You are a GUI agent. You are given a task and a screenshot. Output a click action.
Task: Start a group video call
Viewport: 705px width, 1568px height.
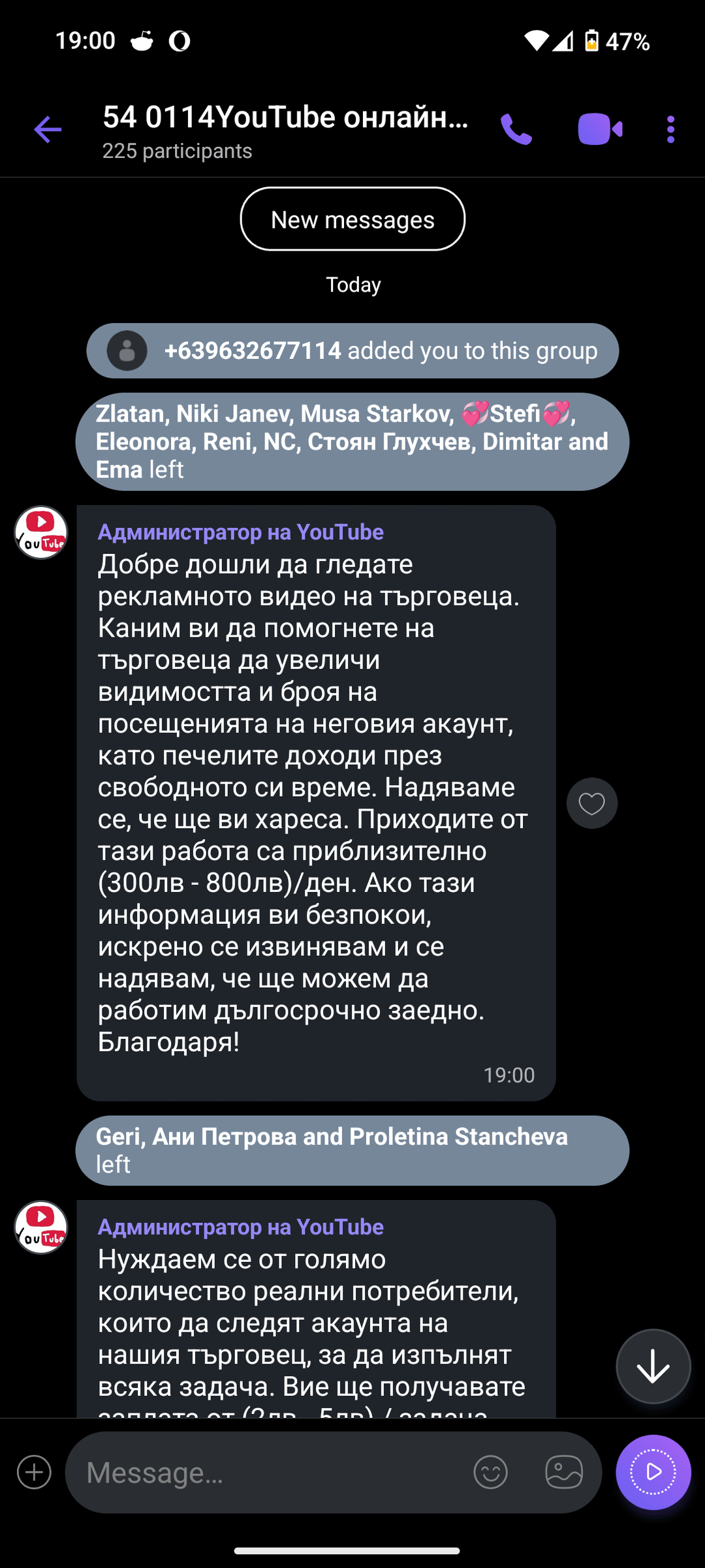point(600,129)
